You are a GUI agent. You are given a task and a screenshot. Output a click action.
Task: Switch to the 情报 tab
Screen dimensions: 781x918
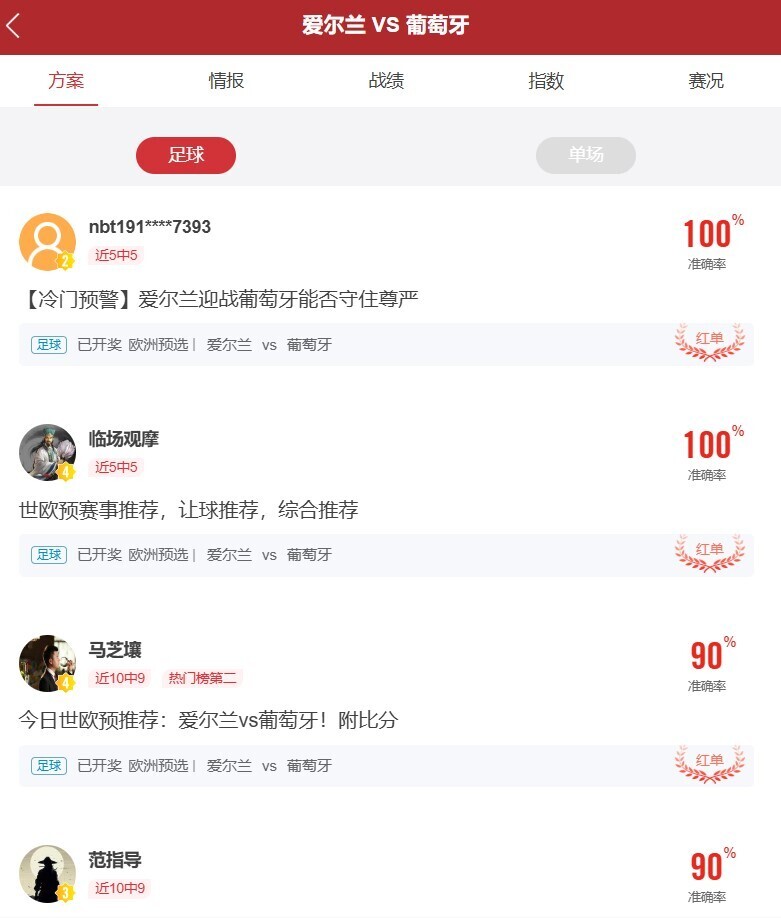click(226, 81)
